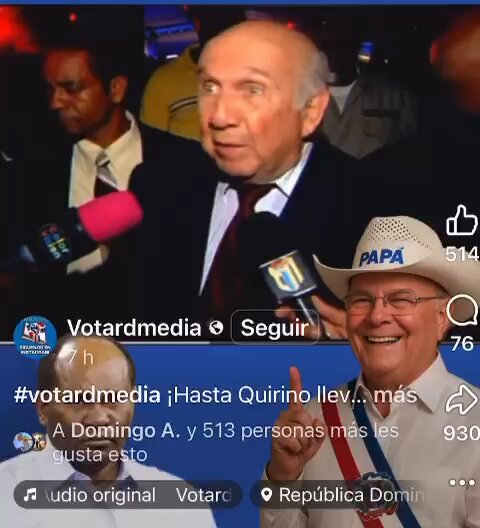
Task: Open the Audio original chip
Action: point(128,495)
